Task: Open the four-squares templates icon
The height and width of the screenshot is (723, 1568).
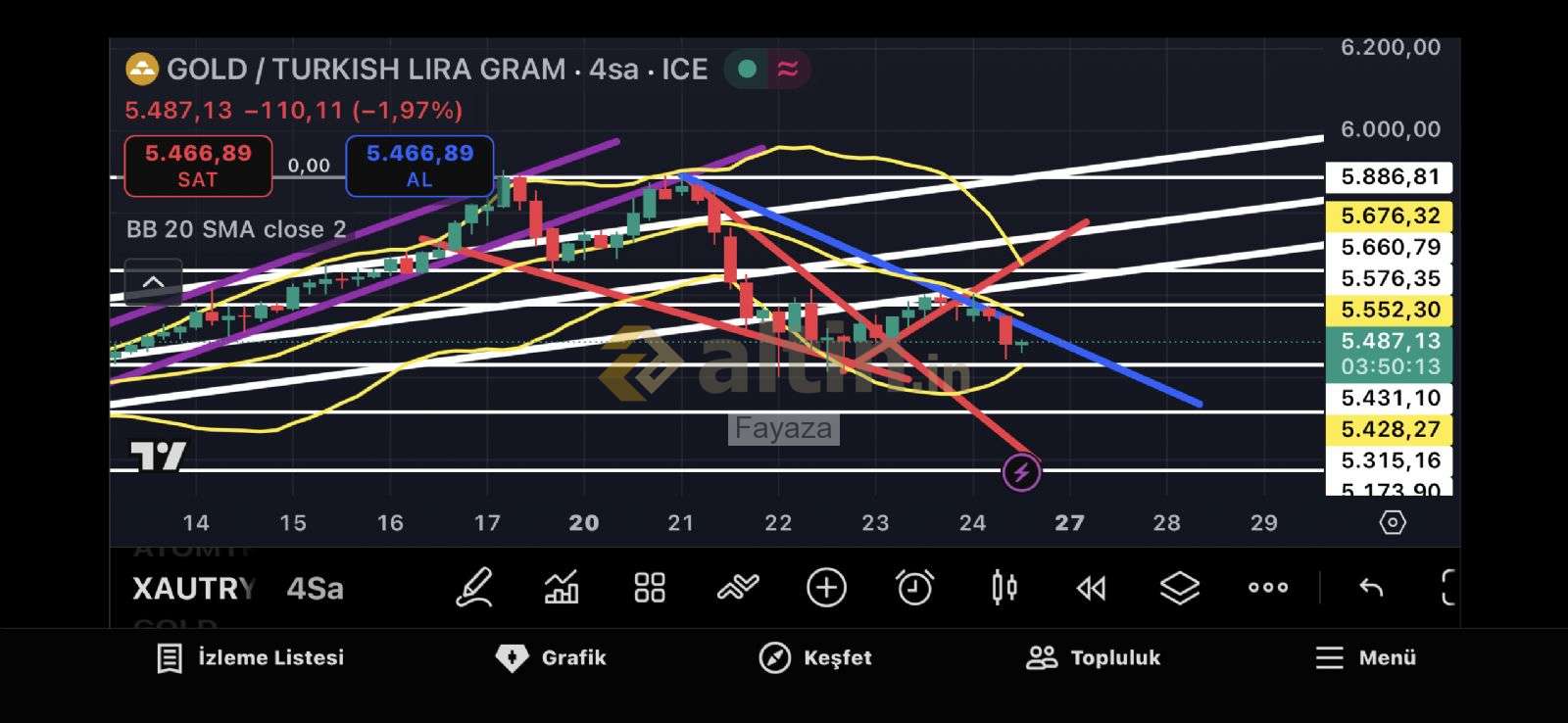Action: [x=649, y=588]
